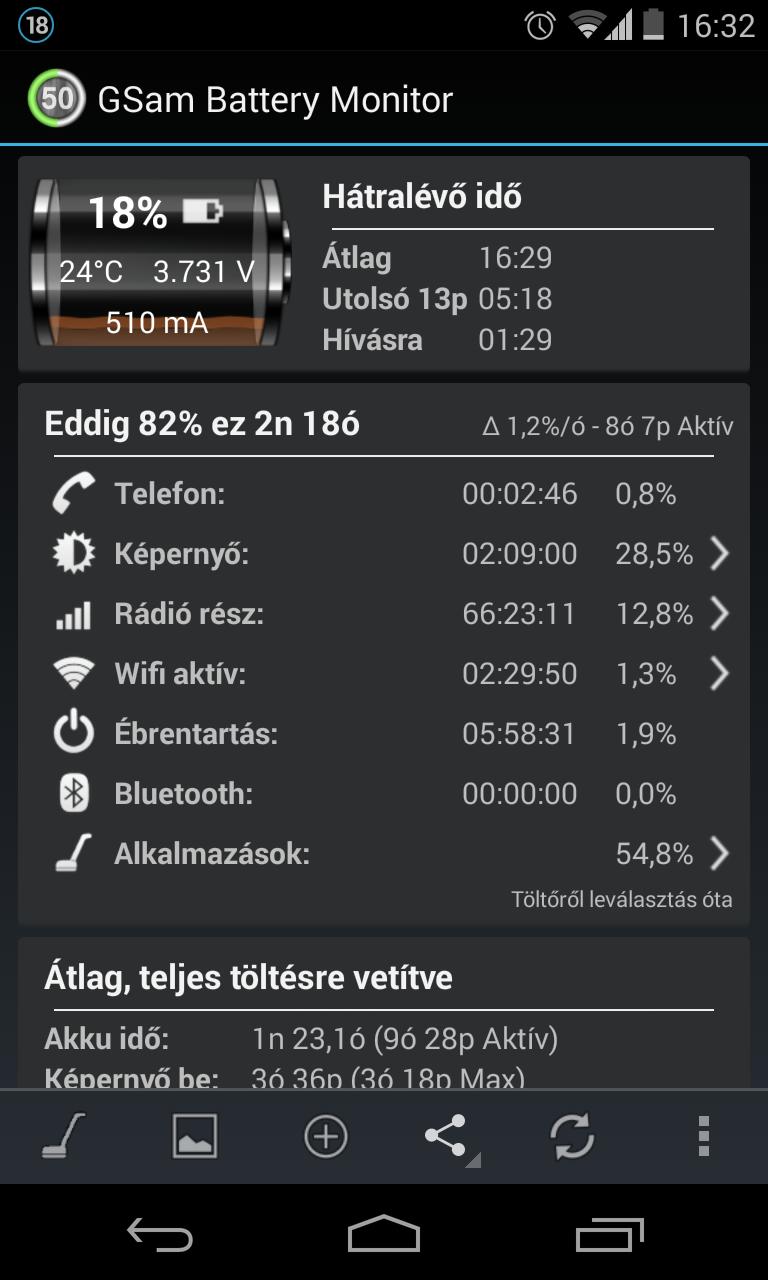Go to the home screen
Image resolution: width=768 pixels, height=1280 pixels.
[384, 1236]
